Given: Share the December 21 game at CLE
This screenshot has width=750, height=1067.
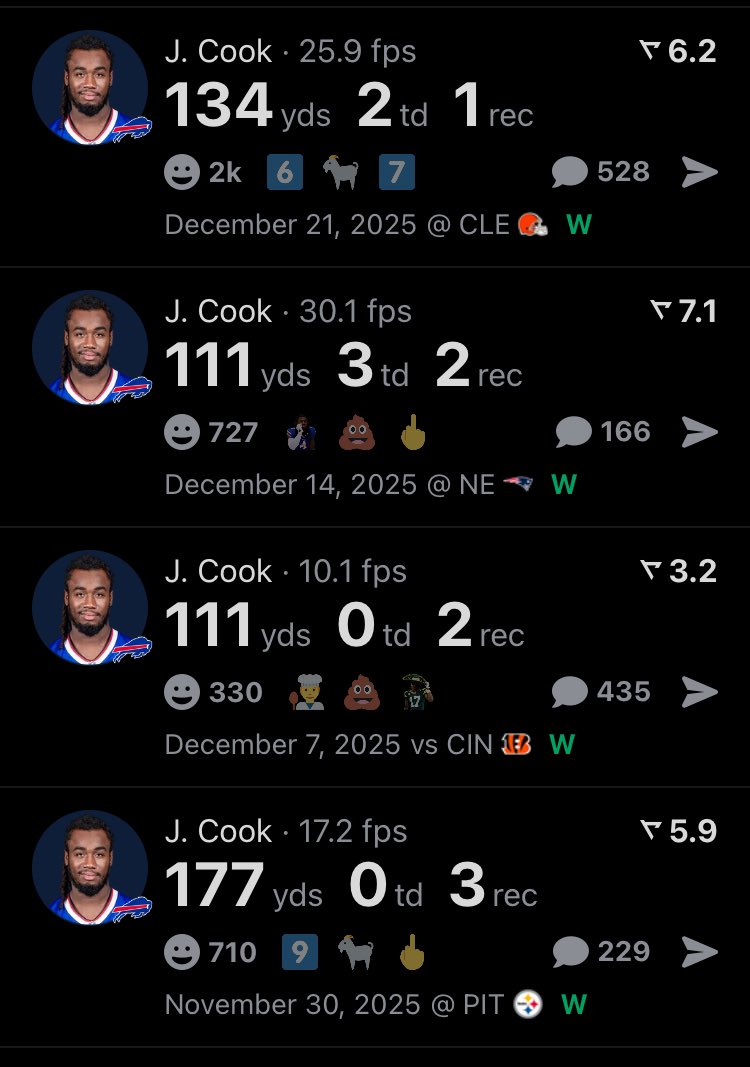Looking at the screenshot, I should point(700,173).
